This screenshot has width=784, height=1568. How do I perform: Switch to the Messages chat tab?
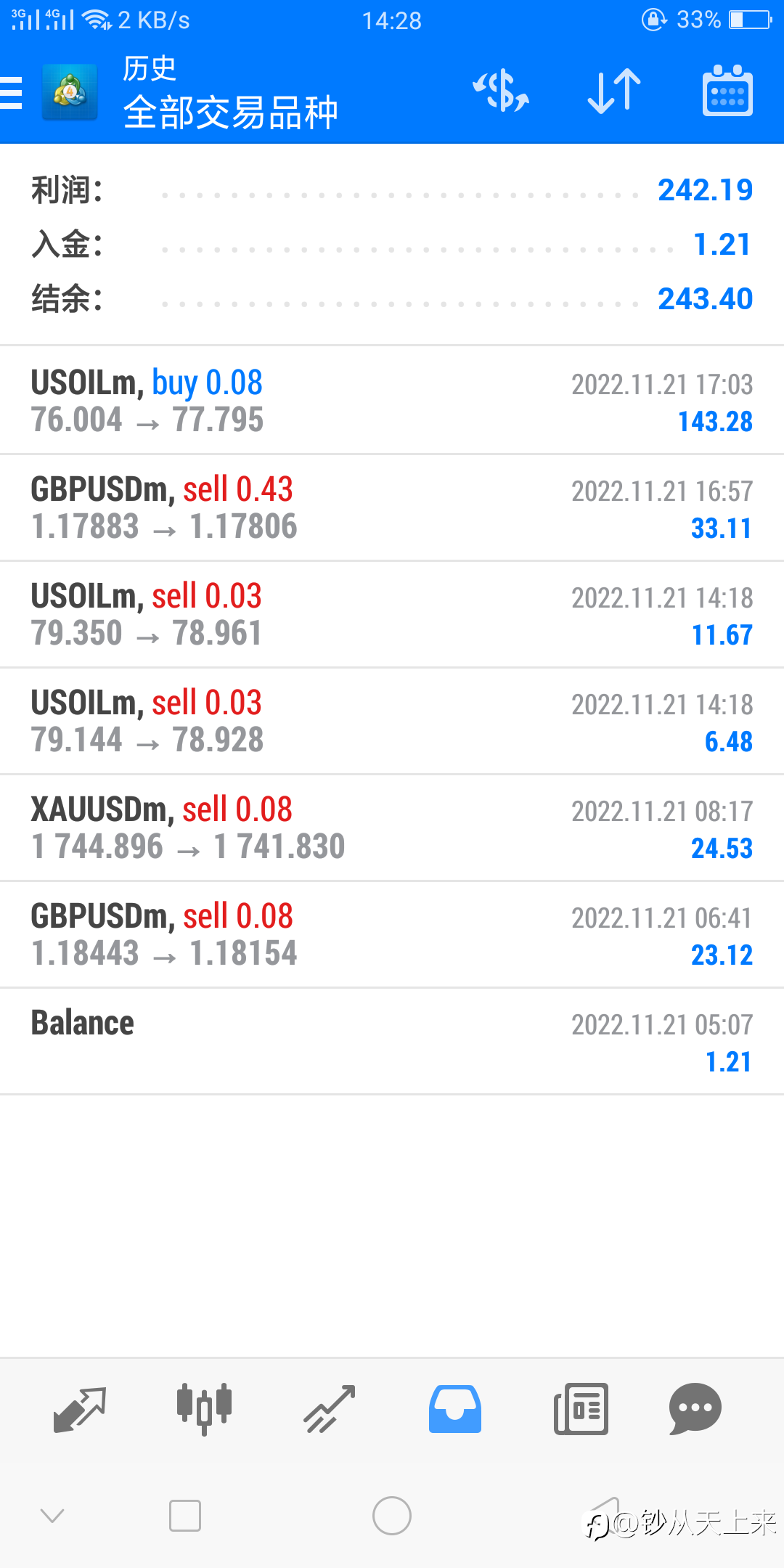[x=695, y=1409]
